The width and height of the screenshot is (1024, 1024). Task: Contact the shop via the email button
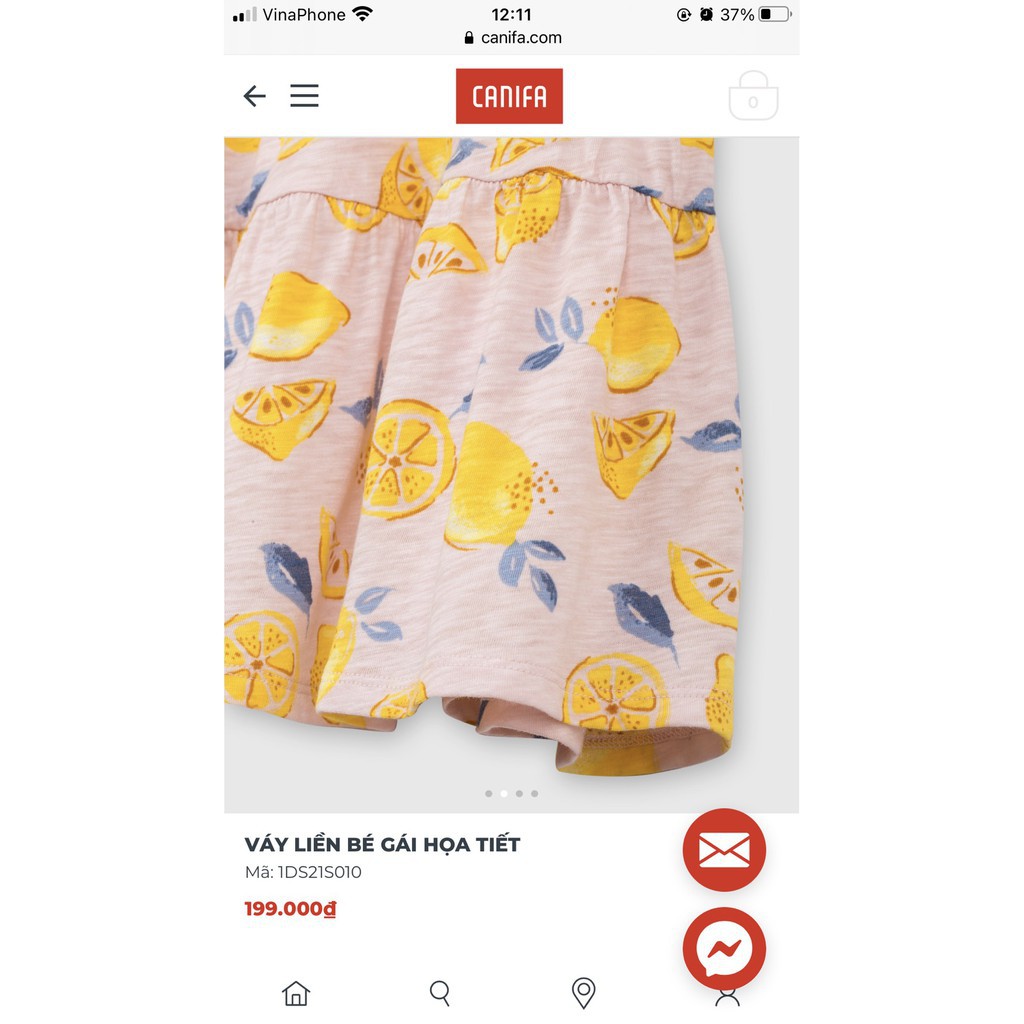coord(724,850)
